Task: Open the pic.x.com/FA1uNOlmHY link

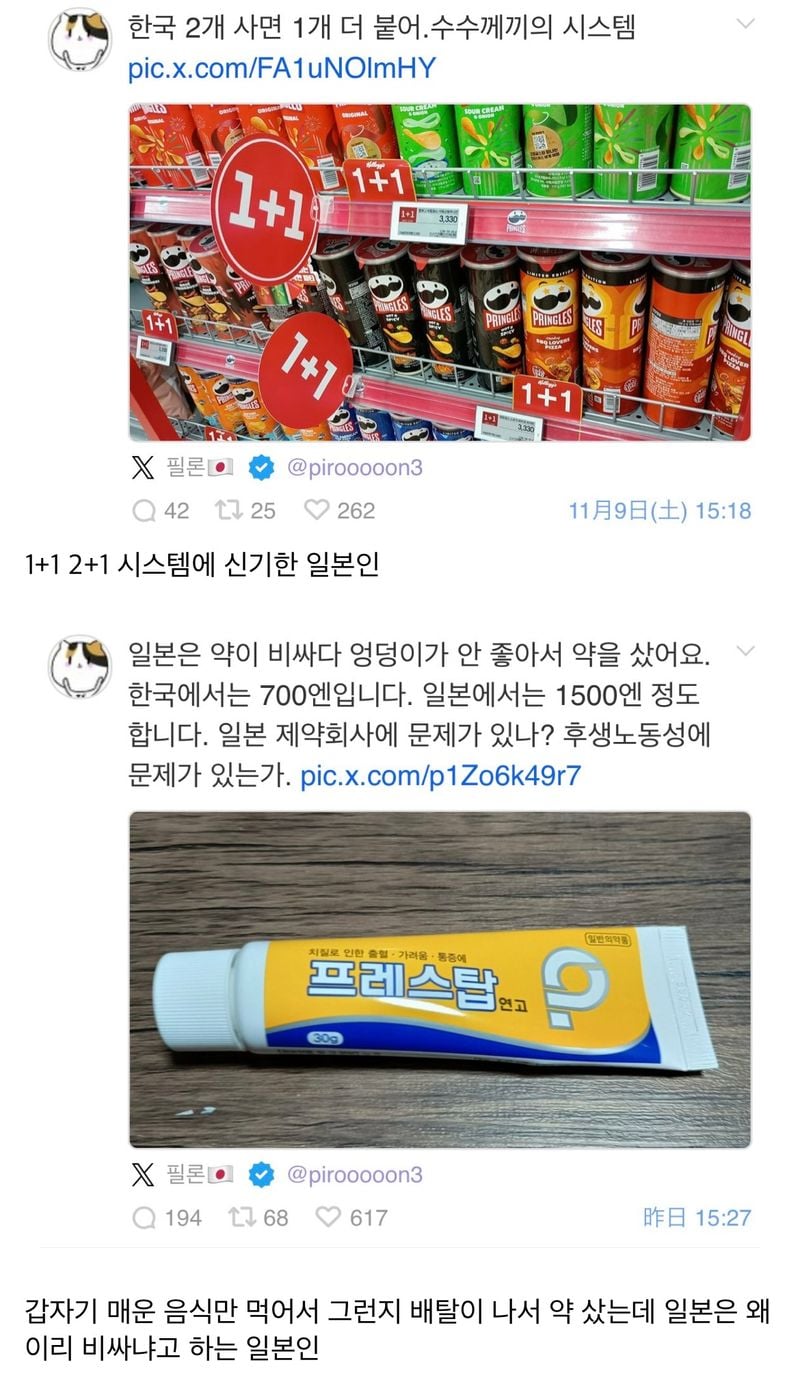Action: click(284, 68)
